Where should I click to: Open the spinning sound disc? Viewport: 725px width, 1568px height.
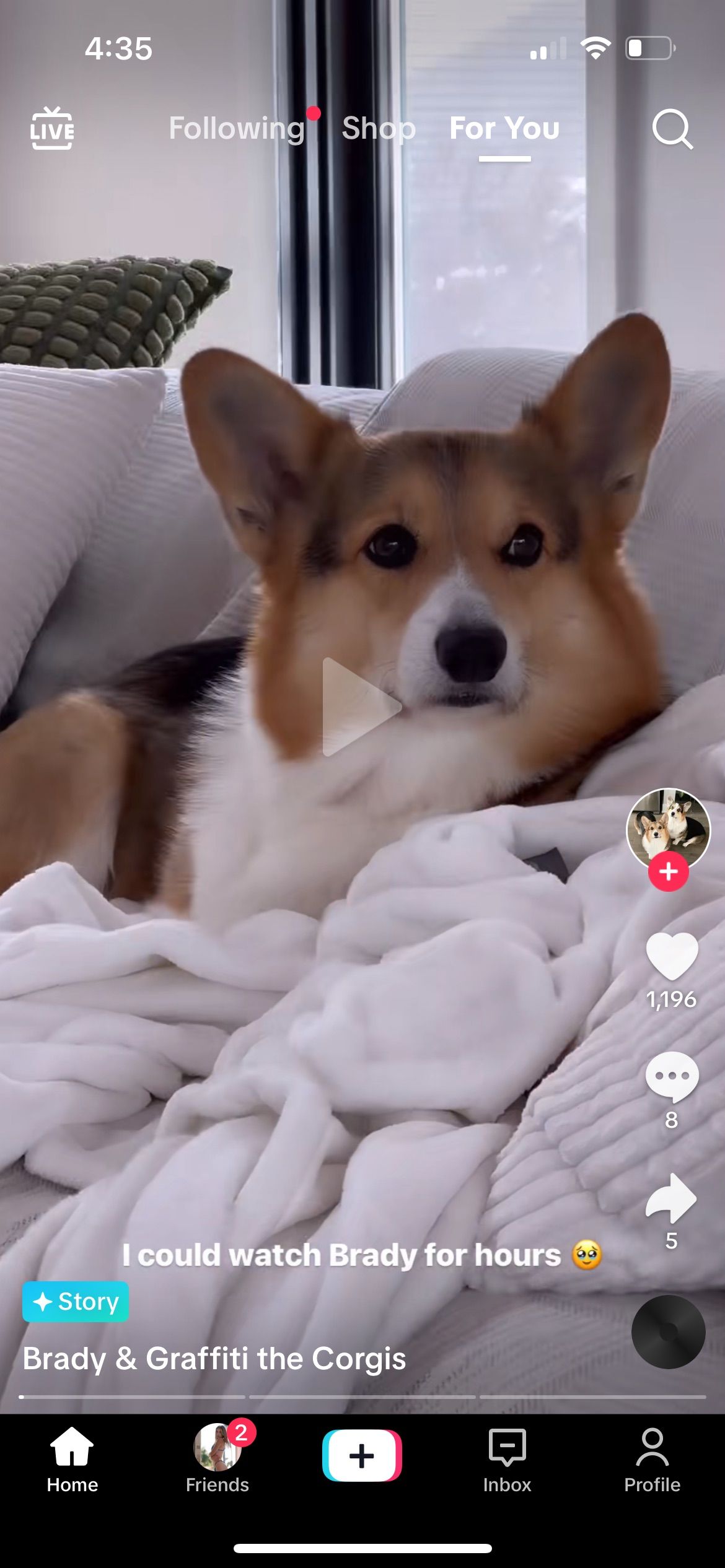[x=668, y=1331]
